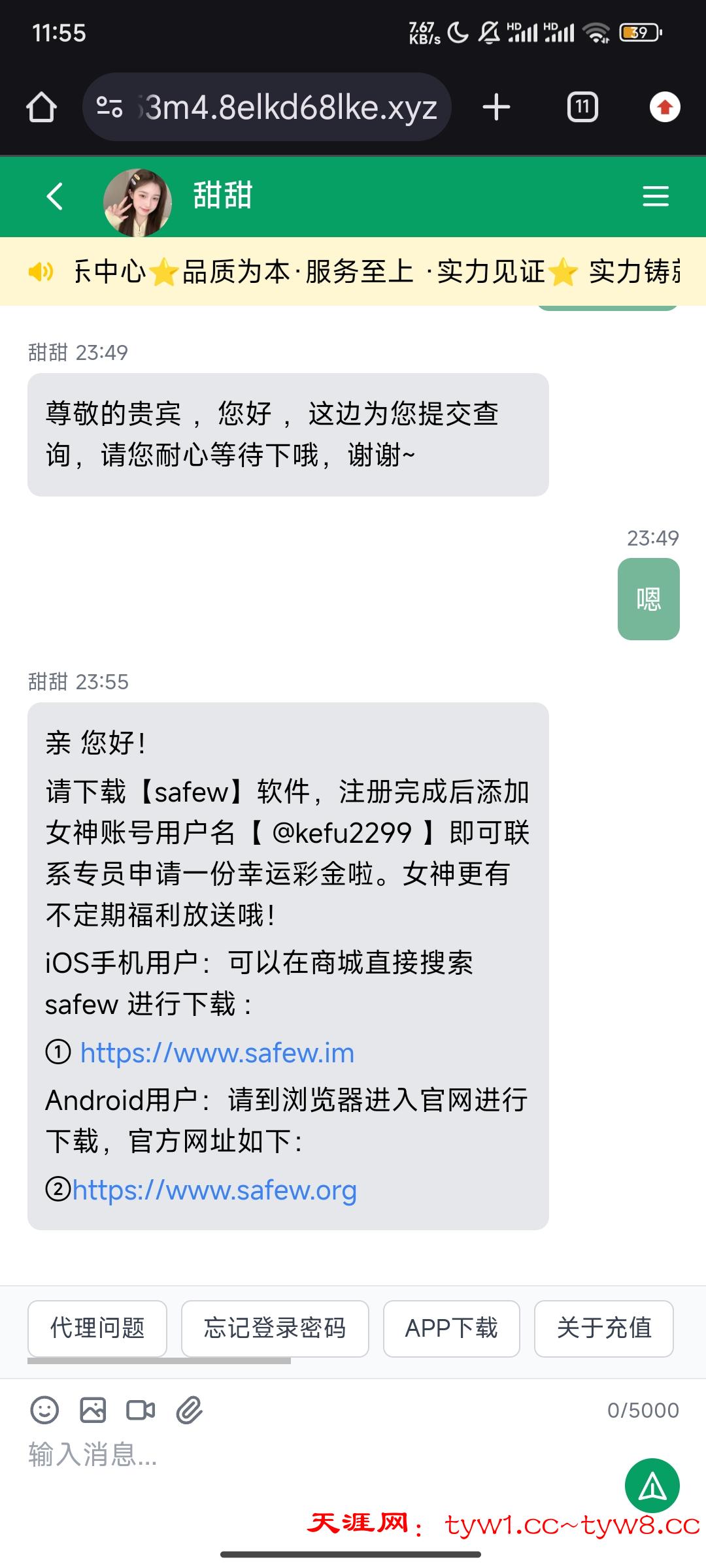
Task: Open the tab switcher showing 11 tabs
Action: [x=582, y=107]
